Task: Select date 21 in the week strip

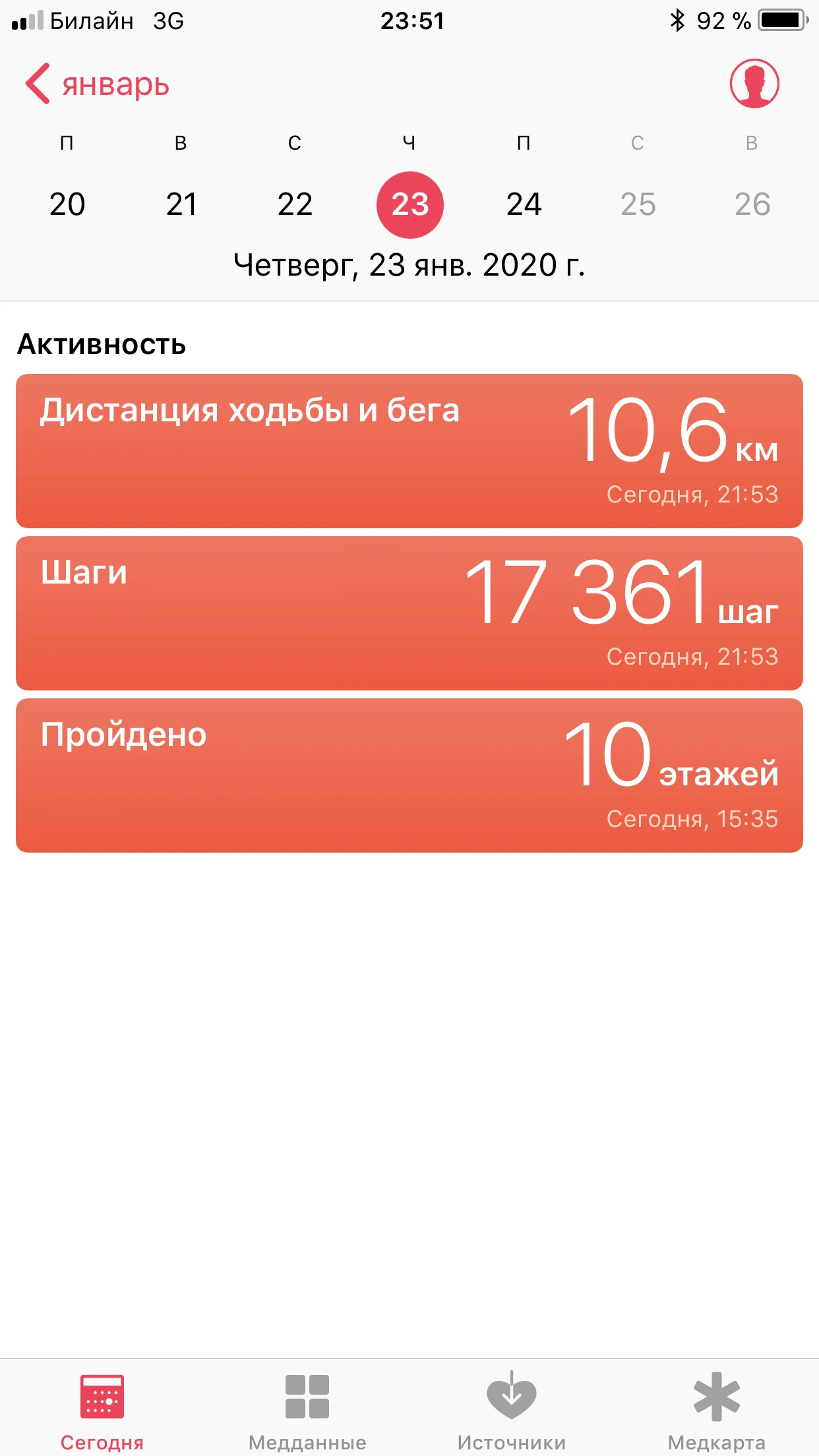Action: pyautogui.click(x=181, y=204)
